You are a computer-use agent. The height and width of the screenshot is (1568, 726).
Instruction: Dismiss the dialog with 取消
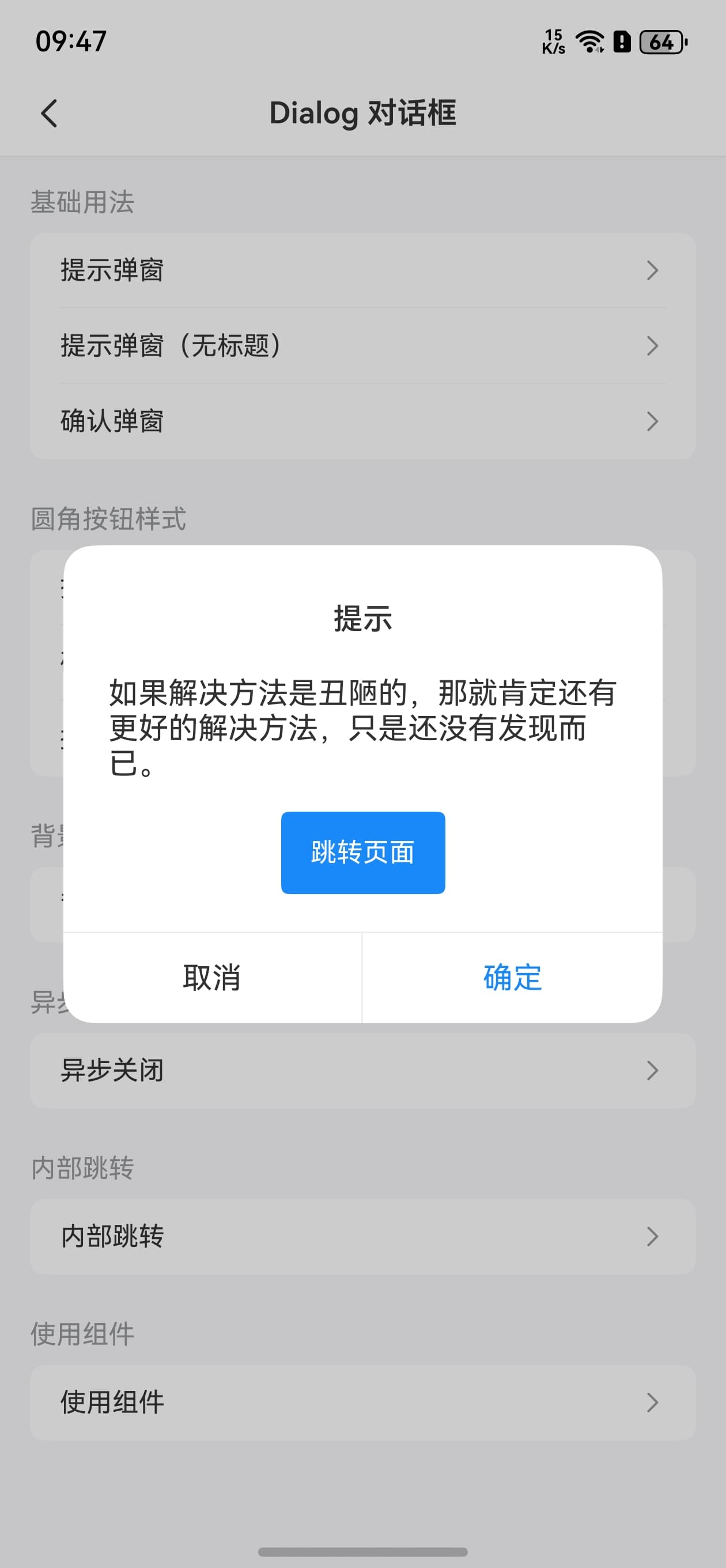[x=212, y=978]
